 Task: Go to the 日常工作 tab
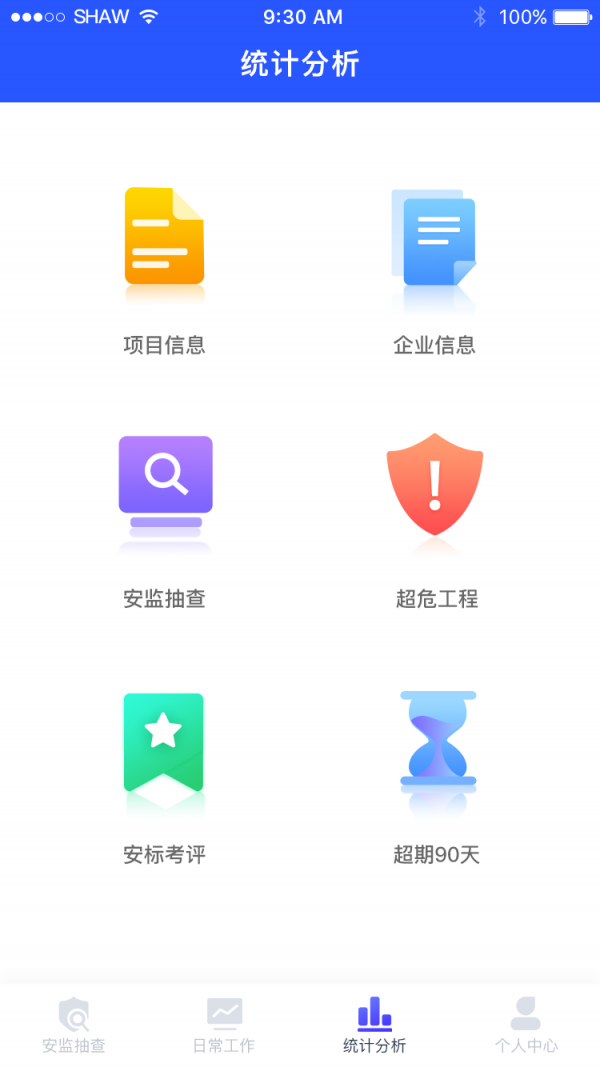tap(224, 1025)
